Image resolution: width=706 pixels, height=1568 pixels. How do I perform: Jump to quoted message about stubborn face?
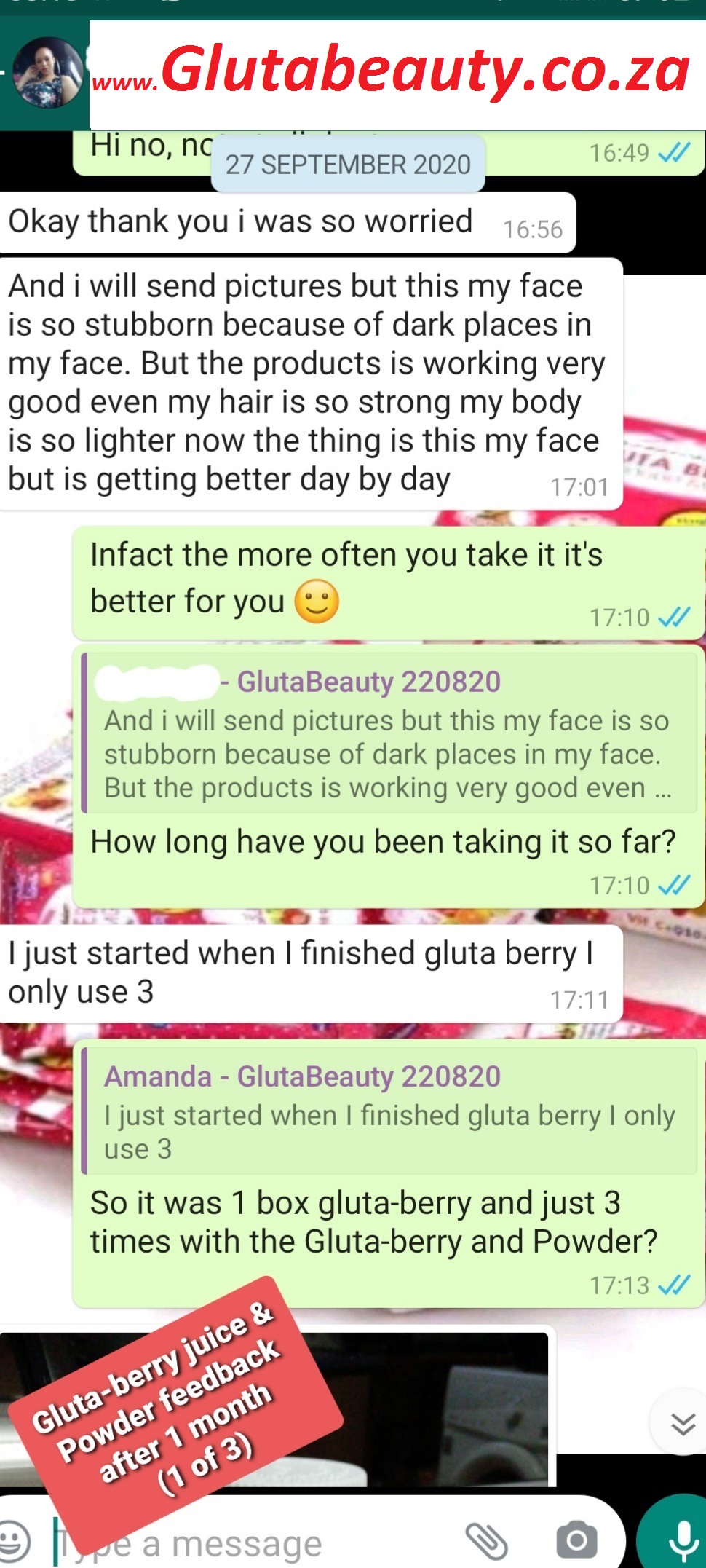pyautogui.click(x=389, y=733)
